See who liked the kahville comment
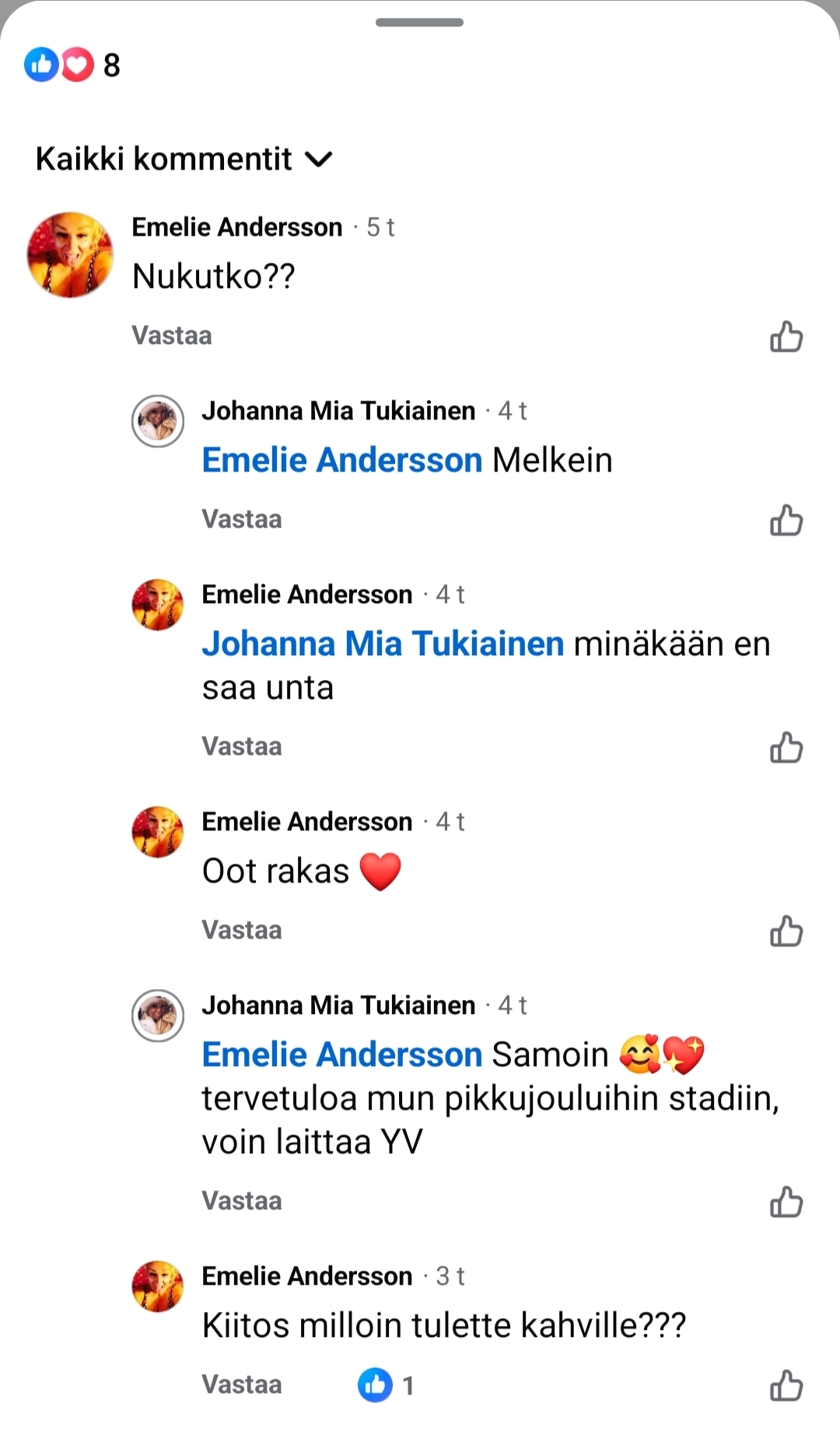 tap(386, 1385)
